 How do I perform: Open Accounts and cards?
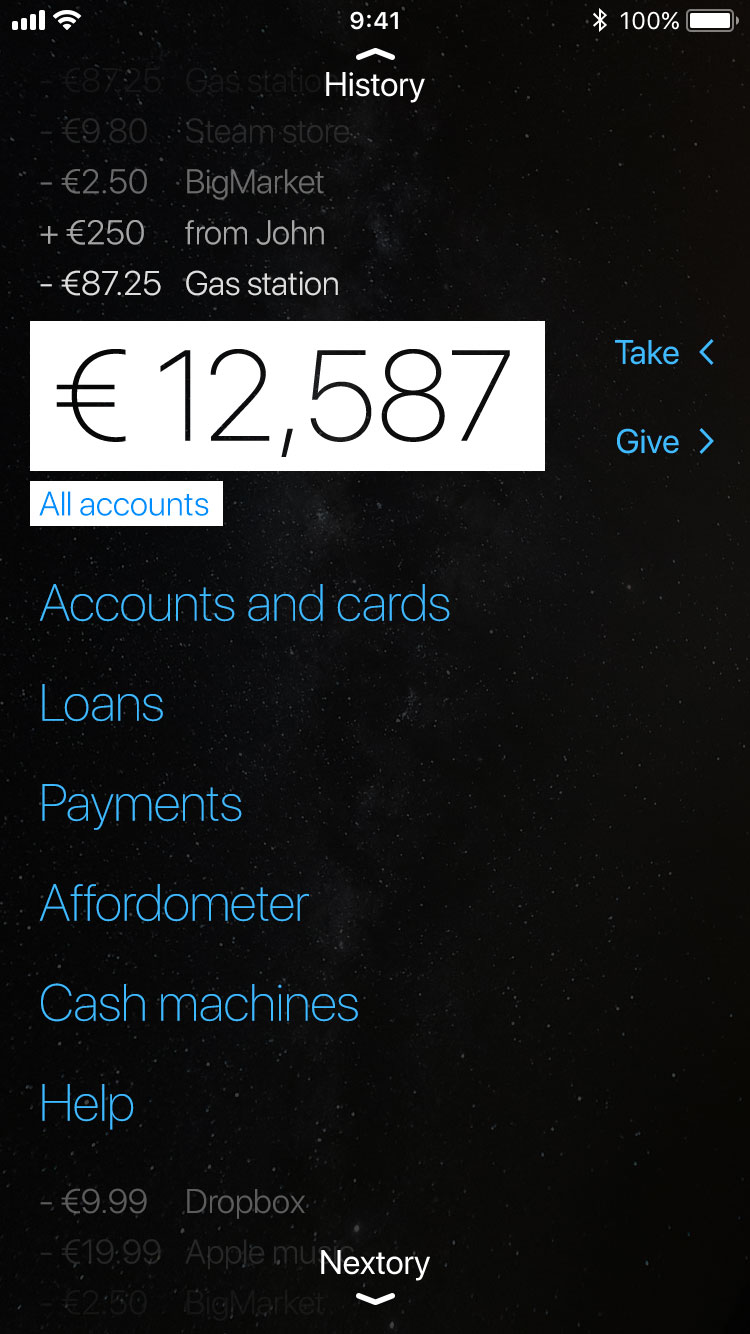pyautogui.click(x=245, y=604)
